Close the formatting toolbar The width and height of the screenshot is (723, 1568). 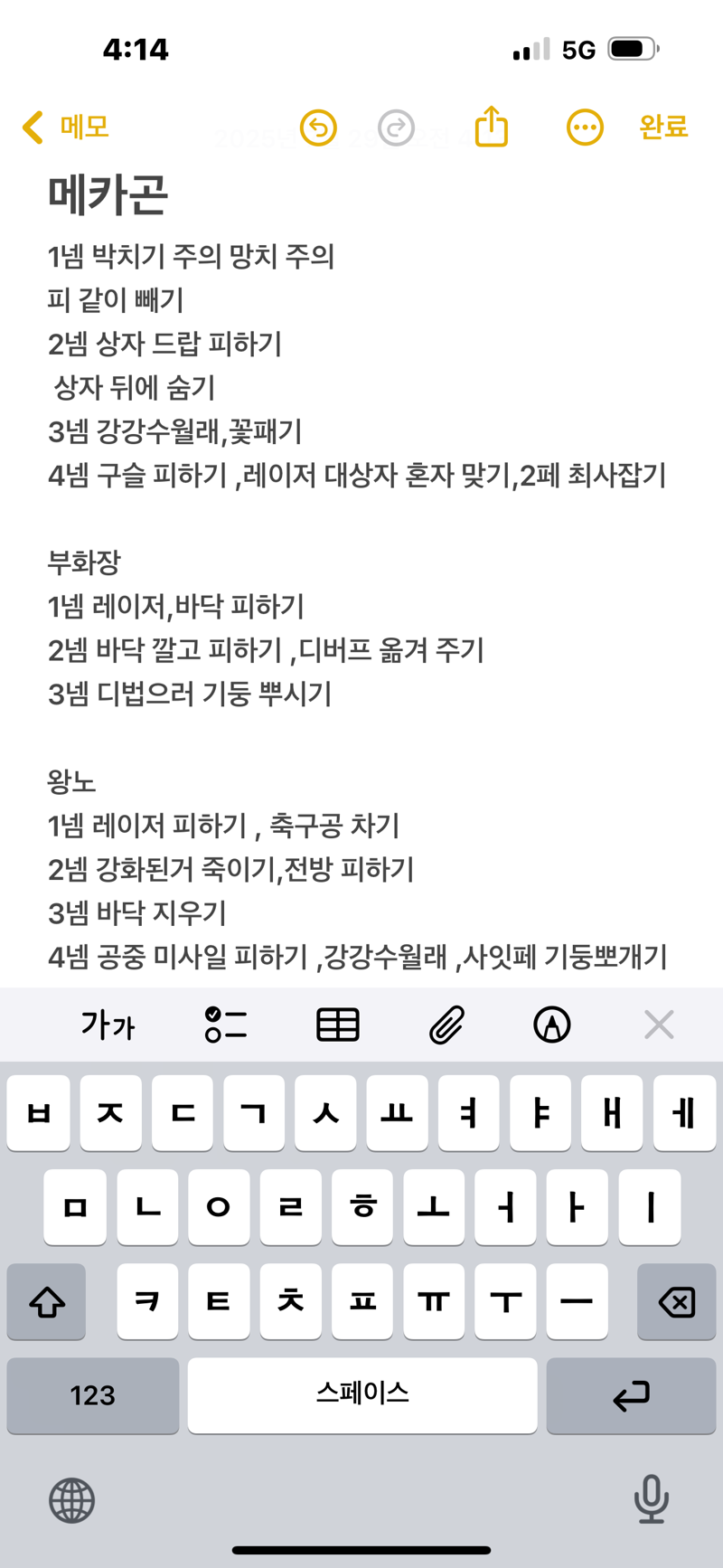click(x=659, y=1025)
